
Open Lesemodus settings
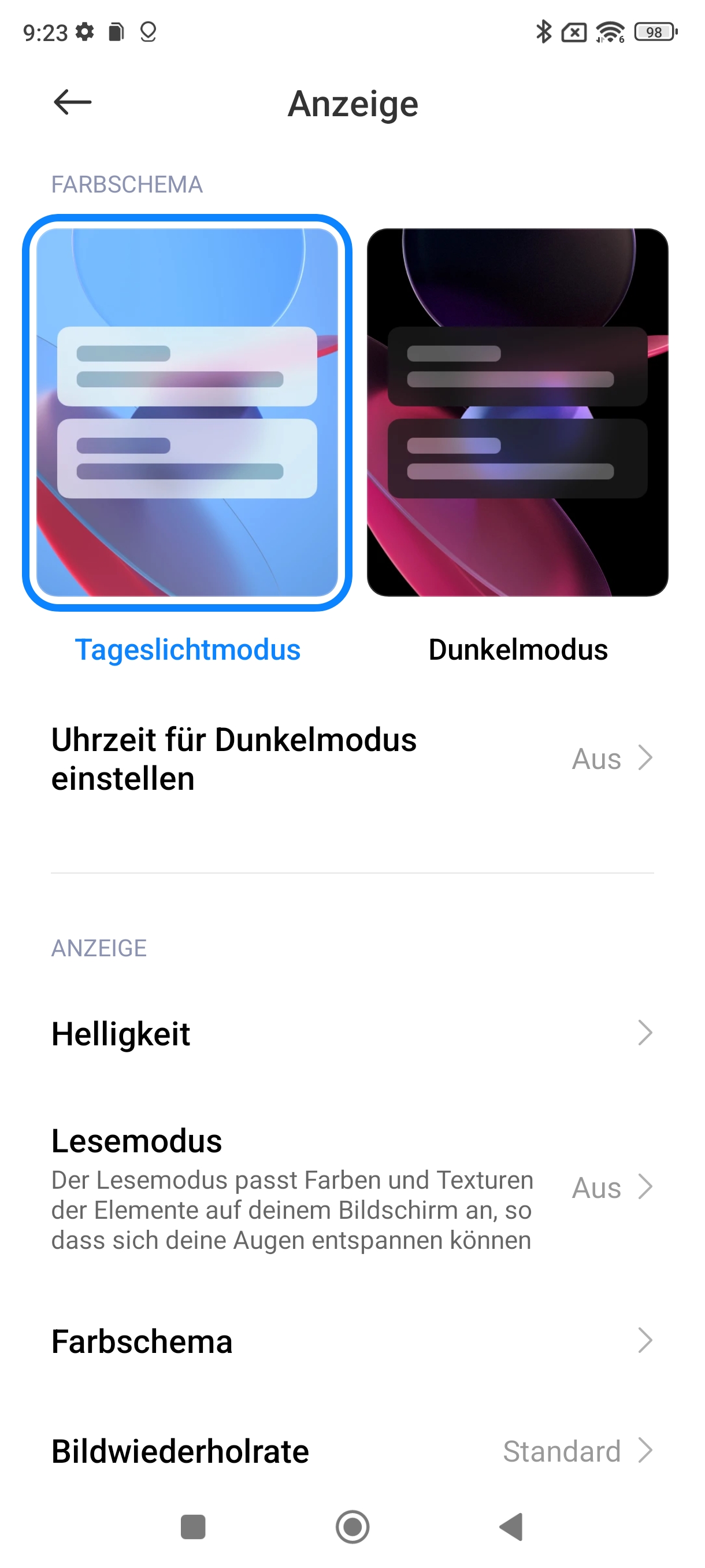[x=353, y=1188]
